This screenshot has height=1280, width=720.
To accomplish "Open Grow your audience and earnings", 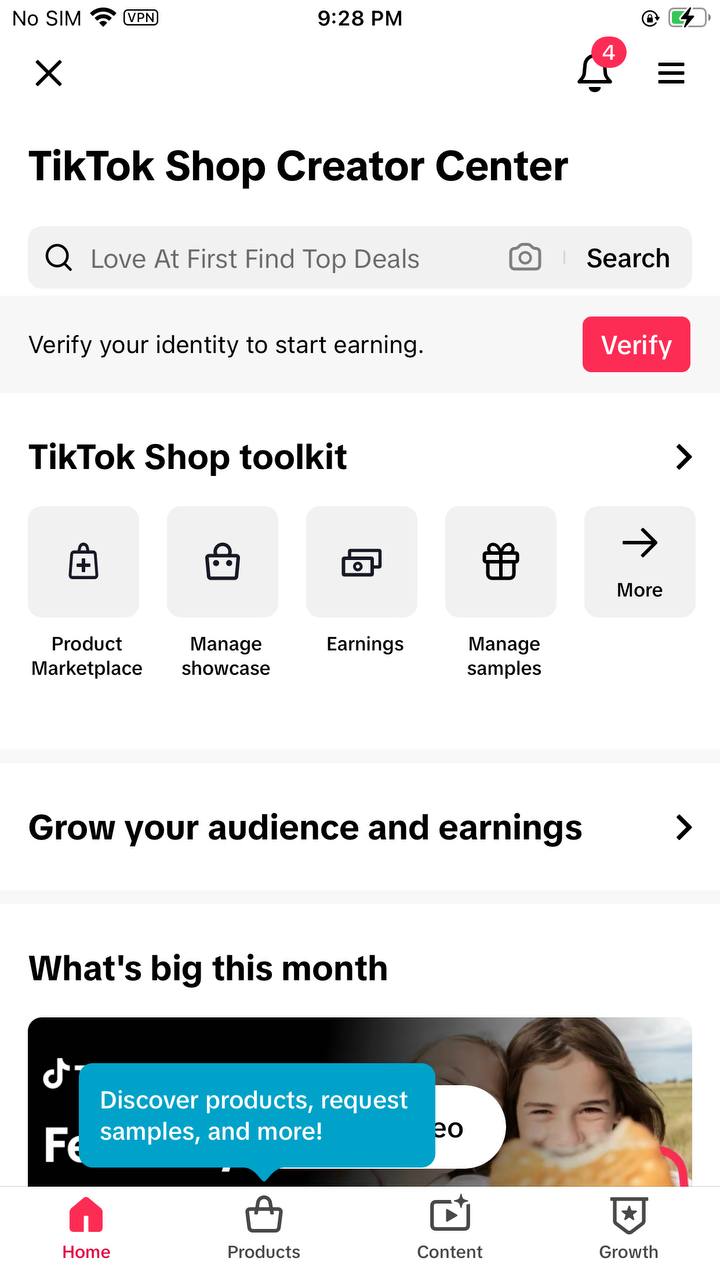I will pyautogui.click(x=360, y=827).
